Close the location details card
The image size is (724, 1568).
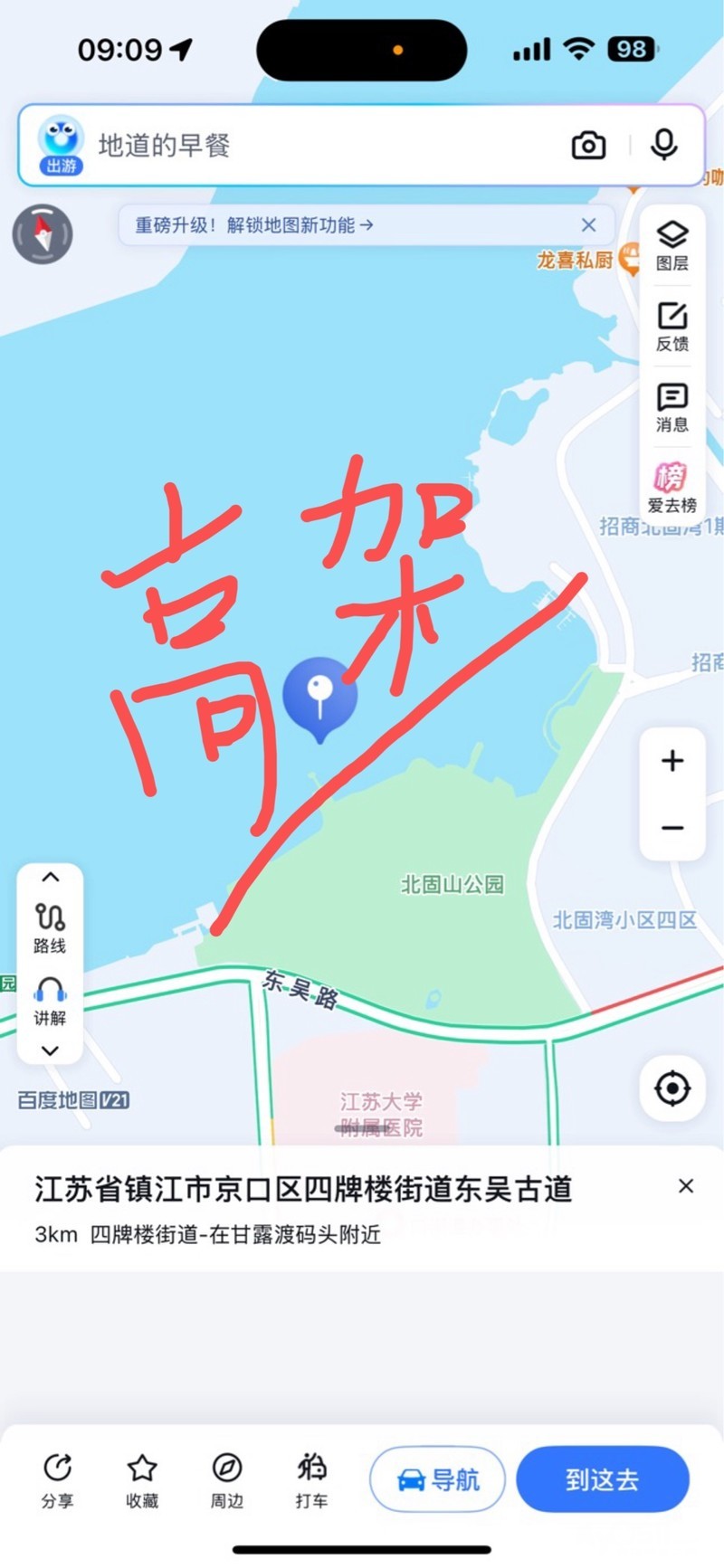686,1186
